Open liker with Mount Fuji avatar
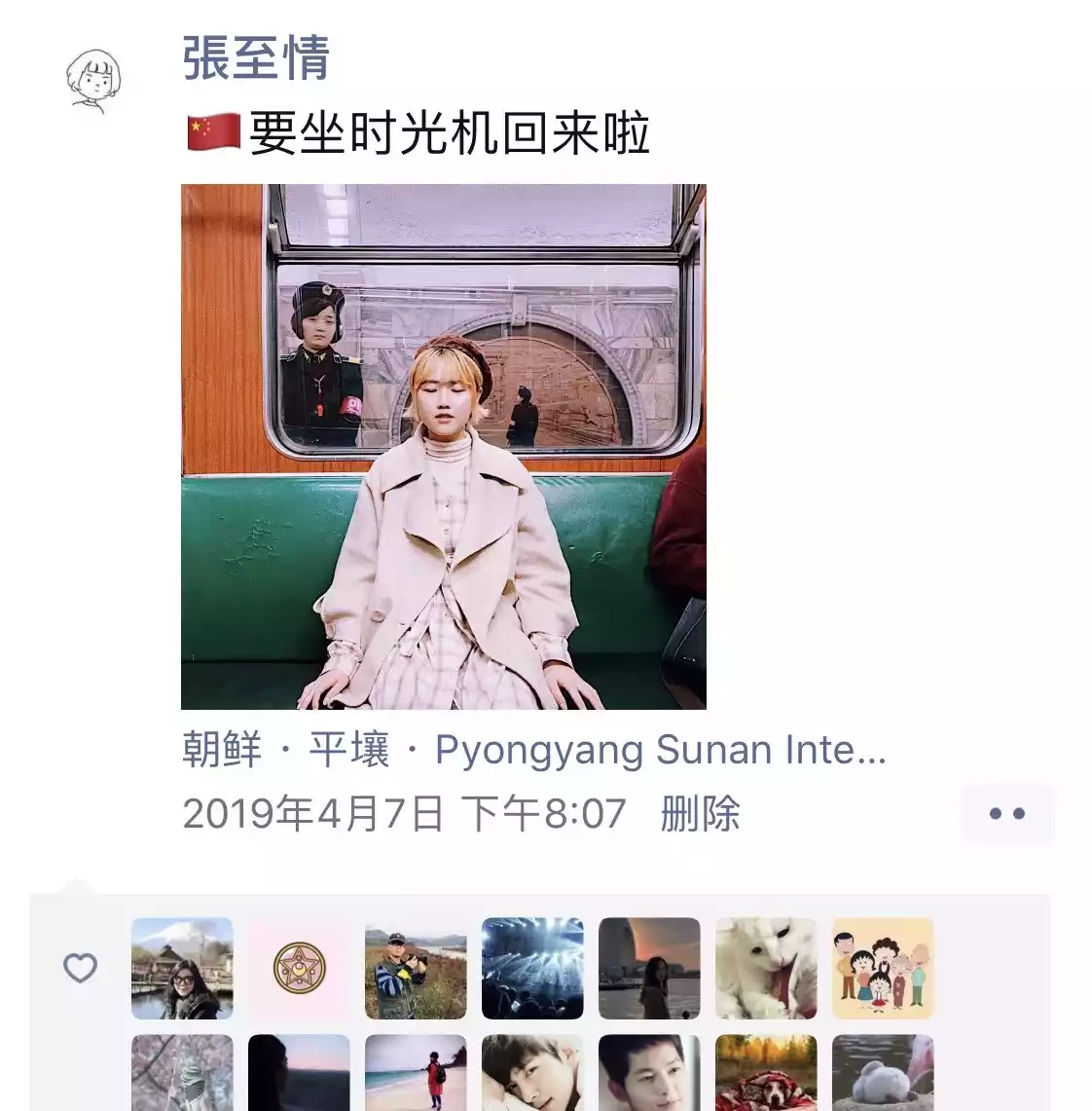The width and height of the screenshot is (1092, 1111). point(182,968)
